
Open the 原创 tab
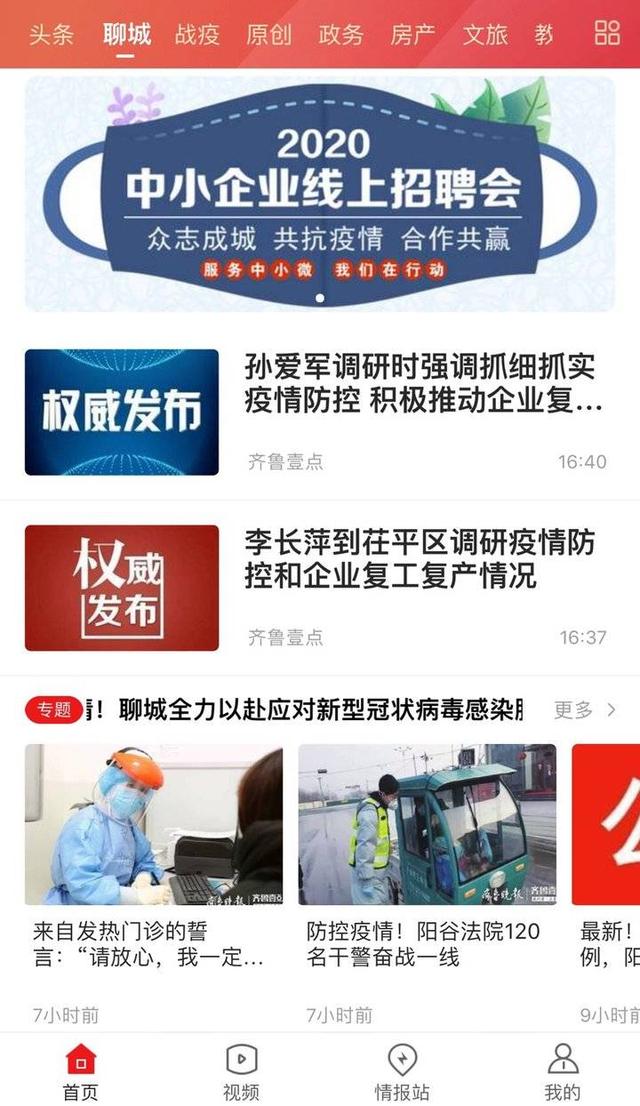[269, 35]
